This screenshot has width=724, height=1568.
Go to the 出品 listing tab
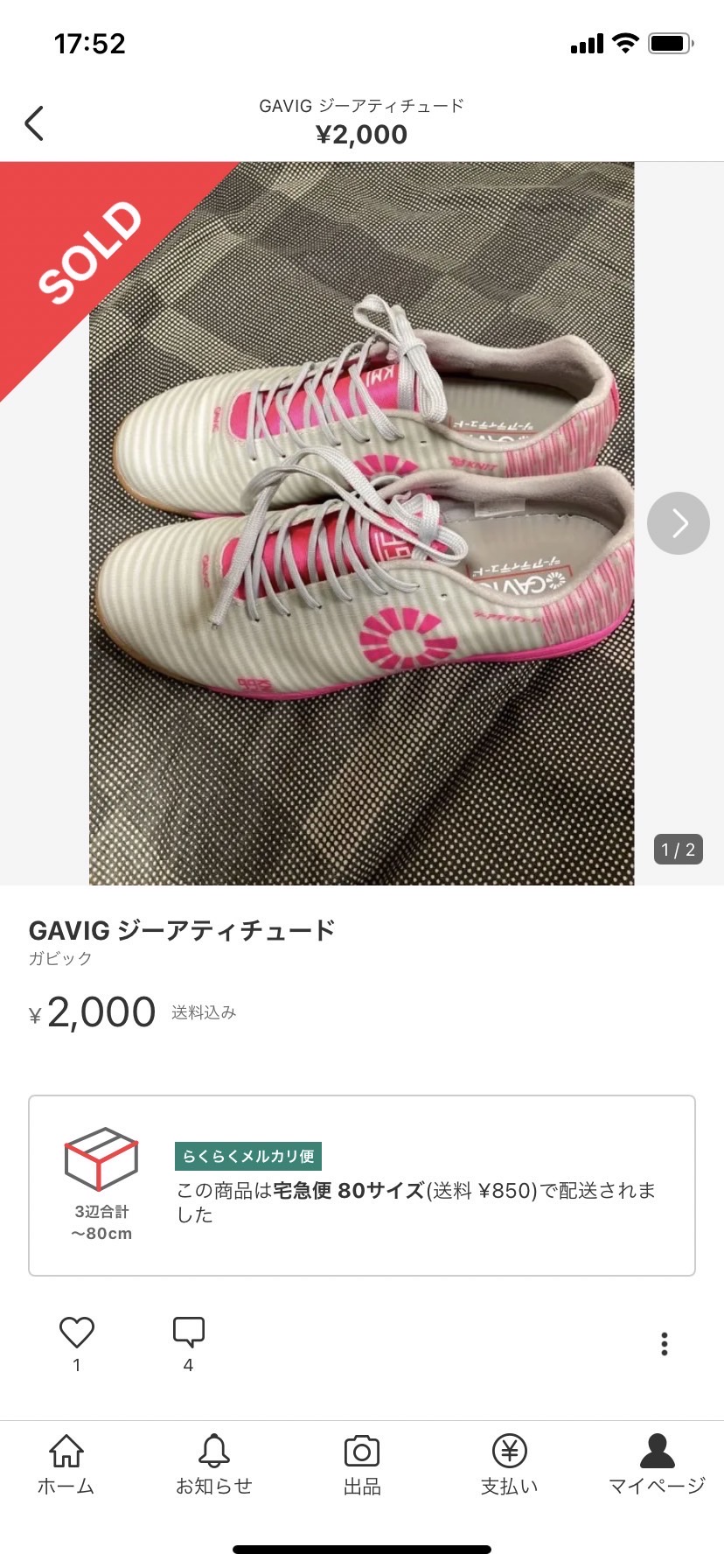pyautogui.click(x=361, y=1465)
